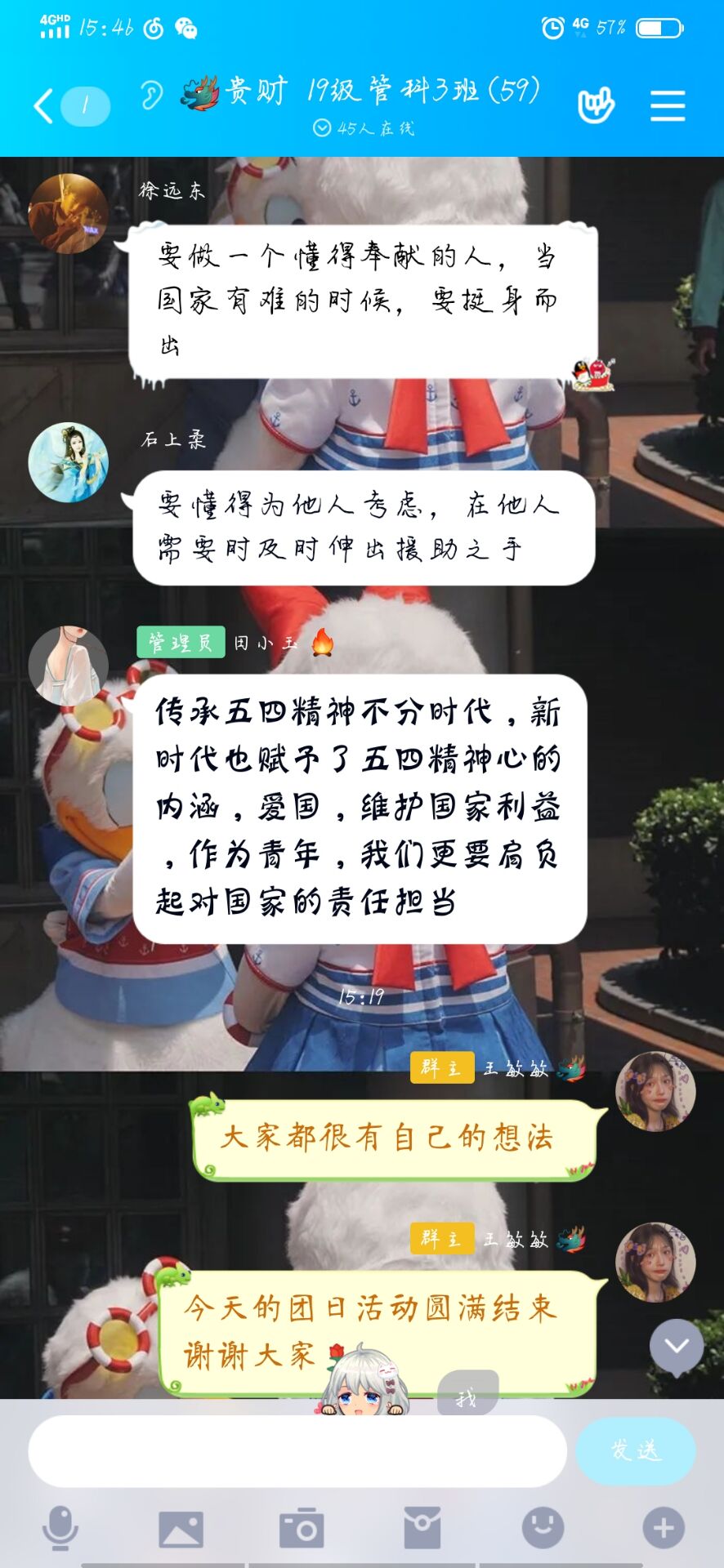Screen dimensions: 724x1568
Task: Toggle the earpiece listening mode icon
Action: [151, 96]
